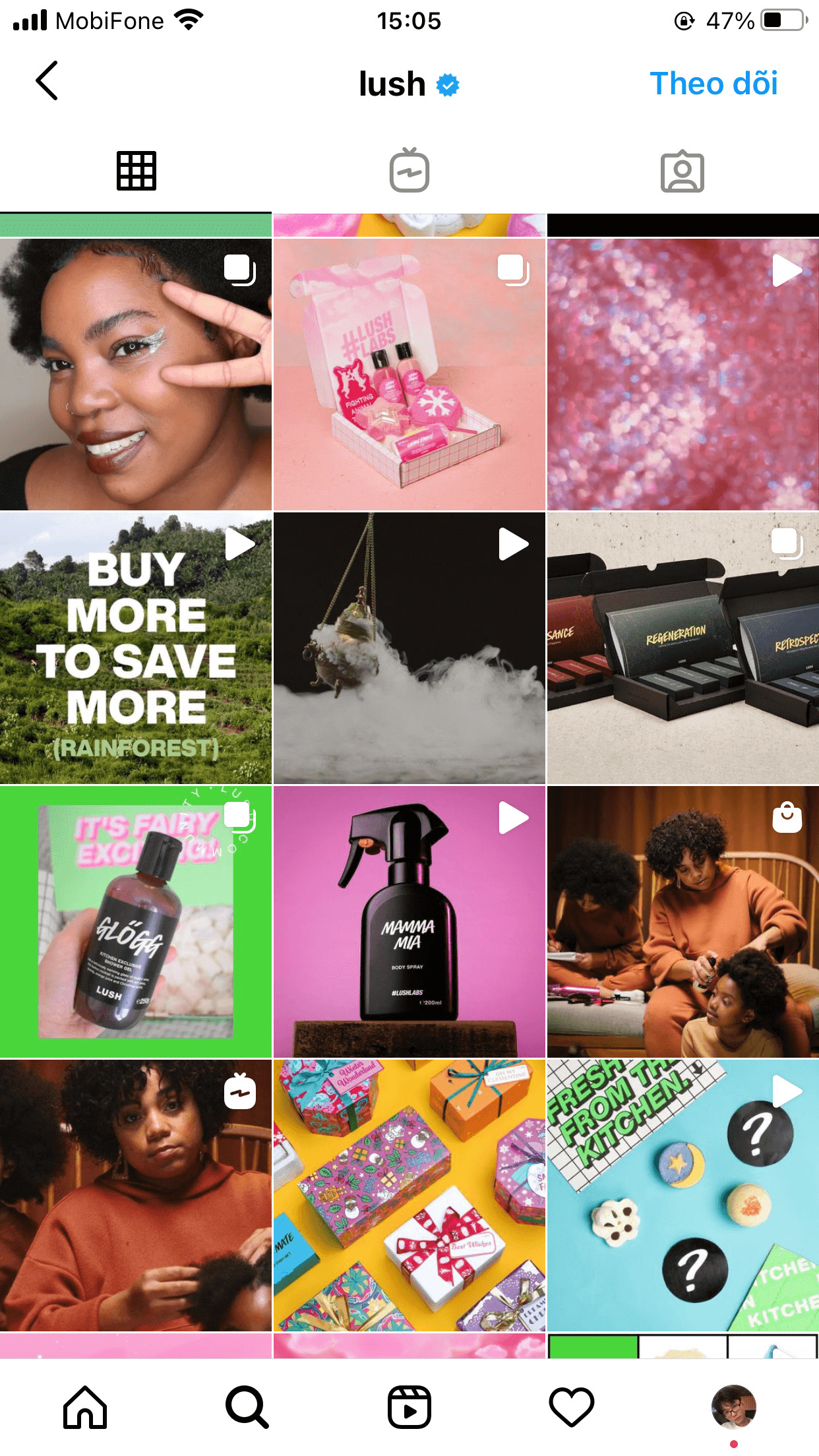Open the activity heart tab
This screenshot has height=1456, width=819.
click(571, 1407)
